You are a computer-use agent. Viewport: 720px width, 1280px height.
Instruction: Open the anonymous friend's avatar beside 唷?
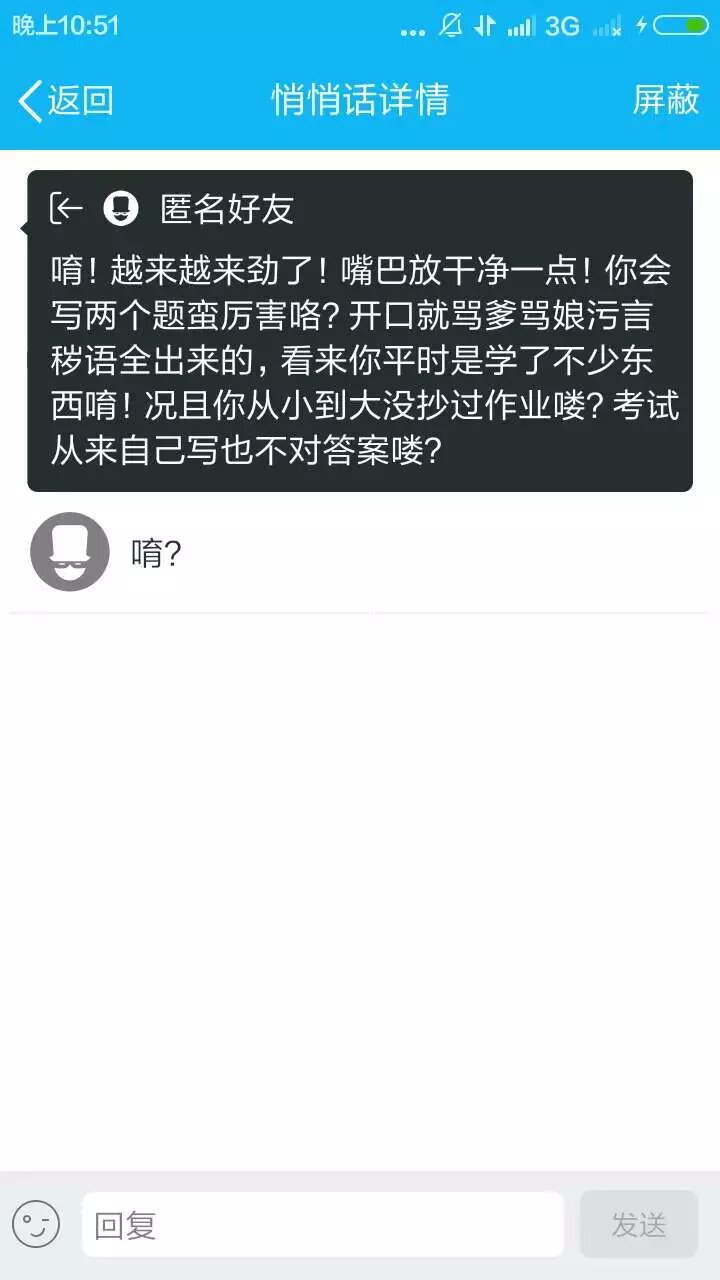(70, 552)
